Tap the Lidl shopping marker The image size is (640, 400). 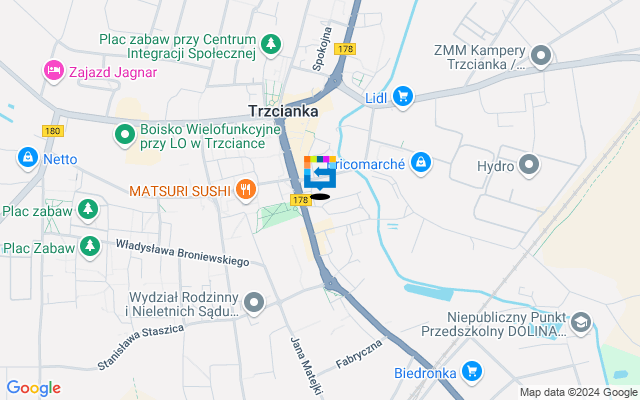pos(403,96)
